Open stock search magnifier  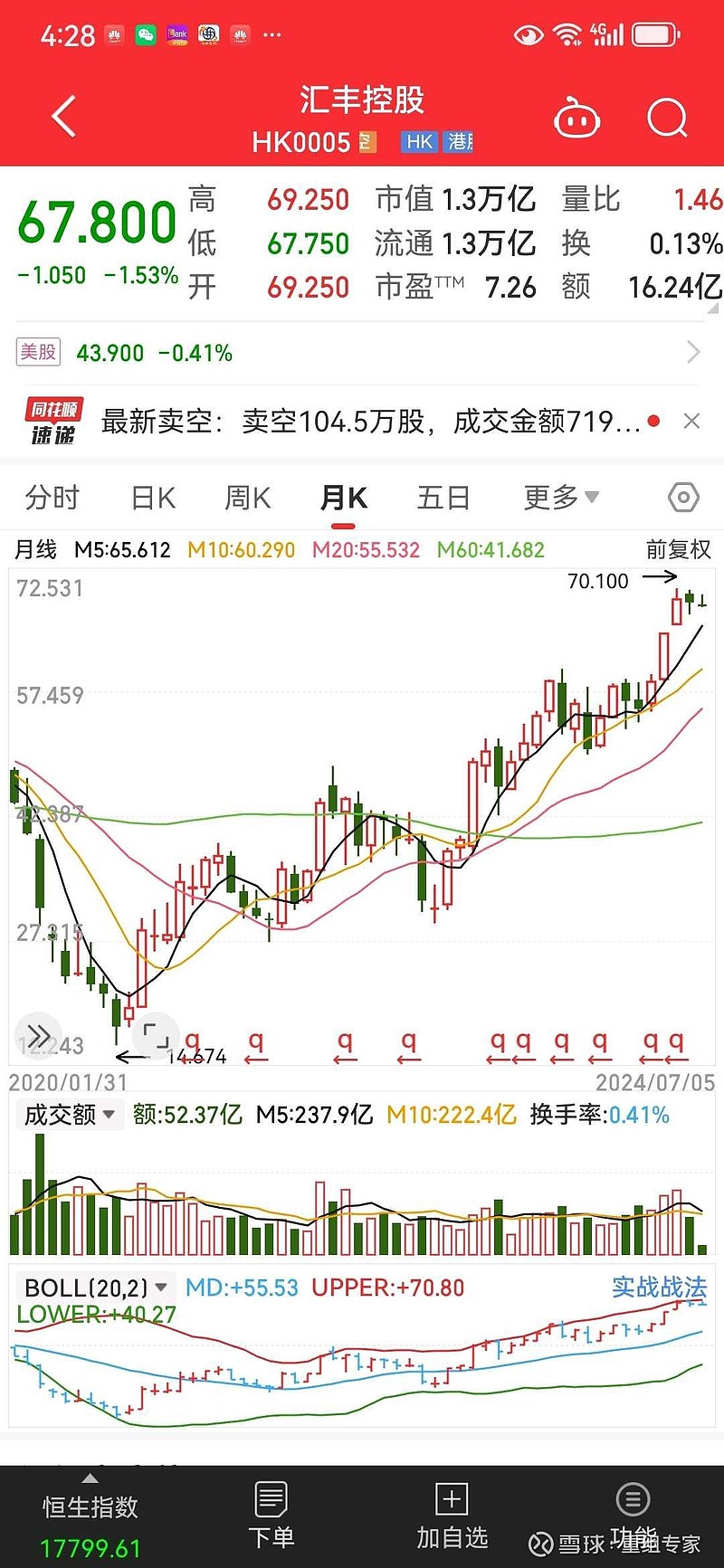[x=668, y=118]
